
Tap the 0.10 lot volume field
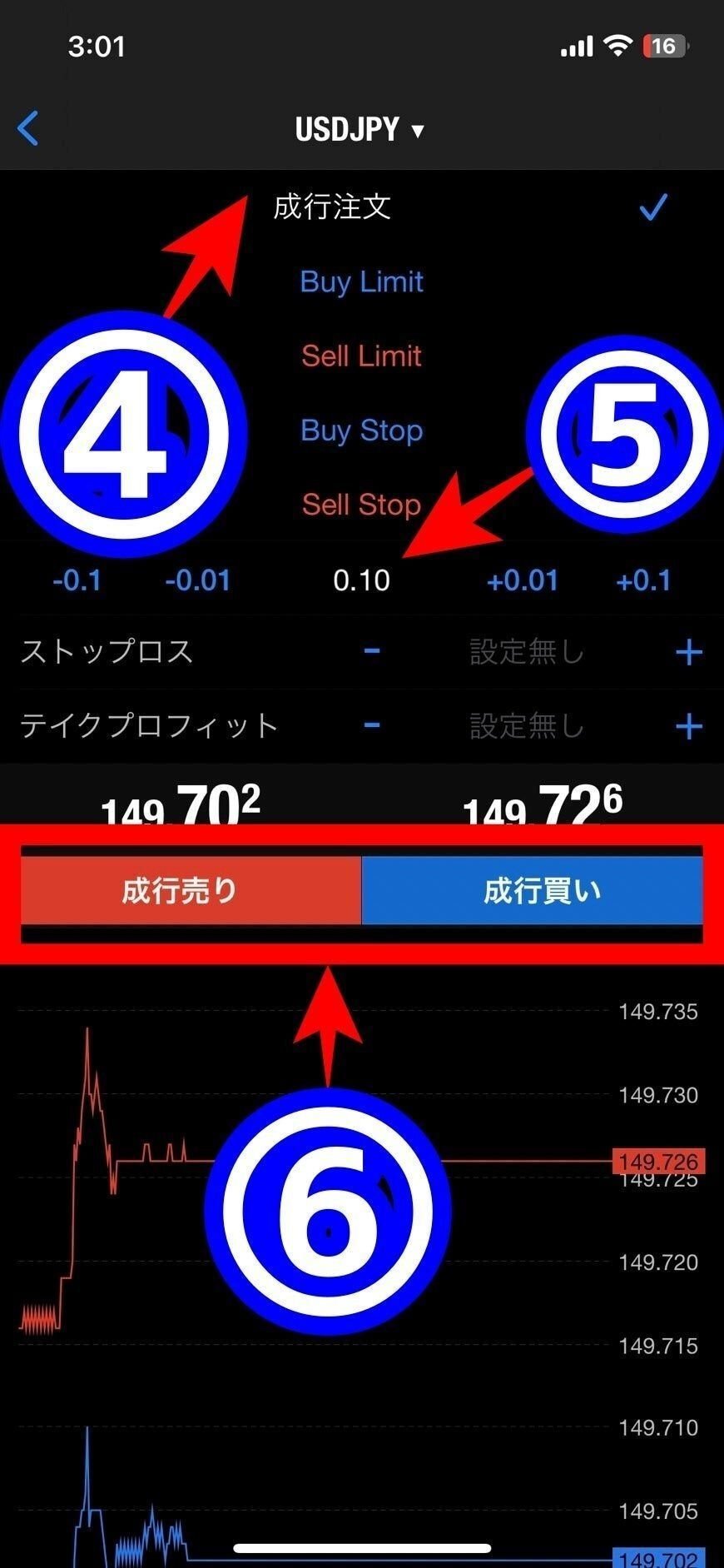click(361, 580)
